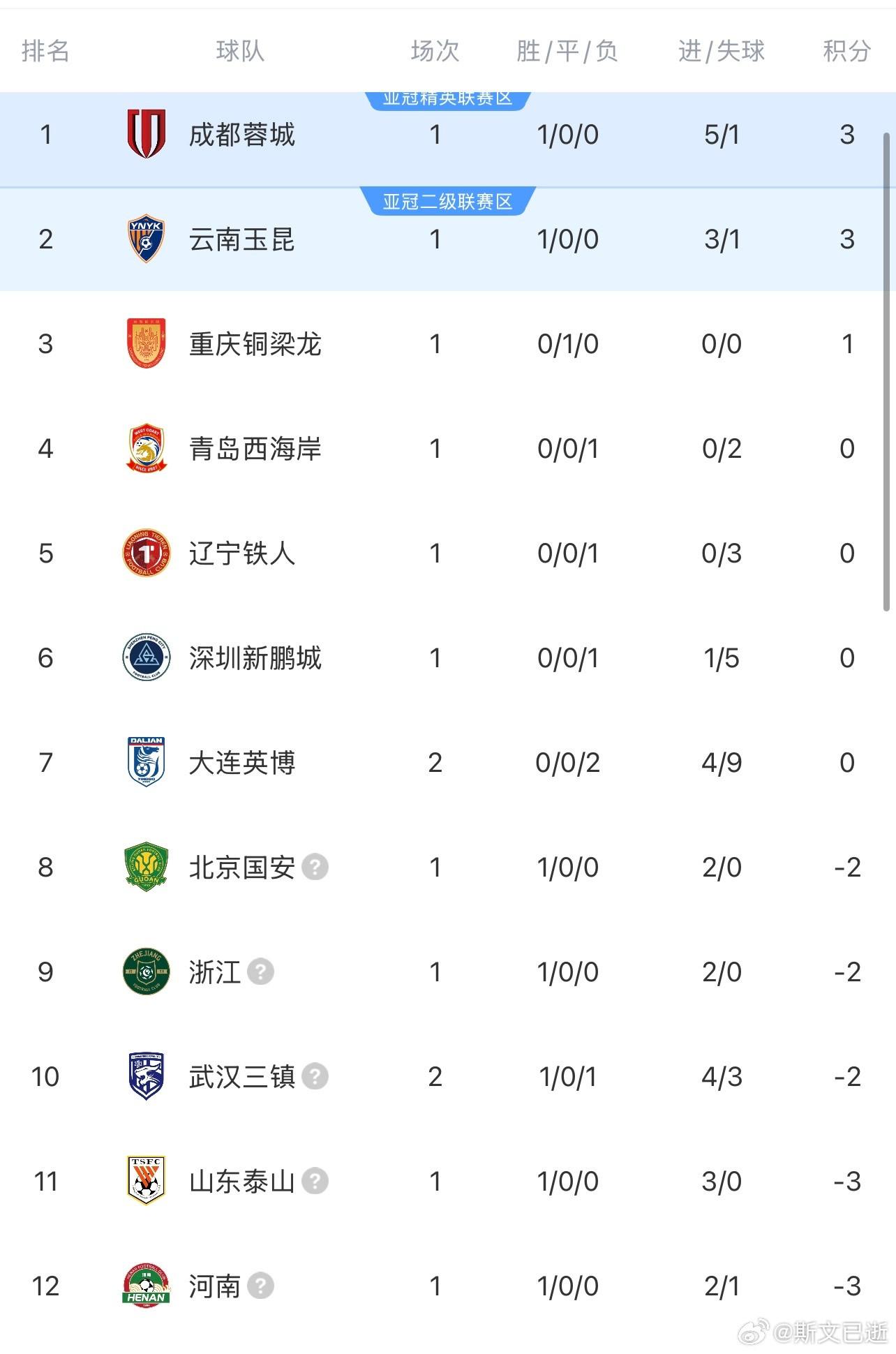
Task: Click the Dalian Yingbo club crest
Action: [144, 763]
